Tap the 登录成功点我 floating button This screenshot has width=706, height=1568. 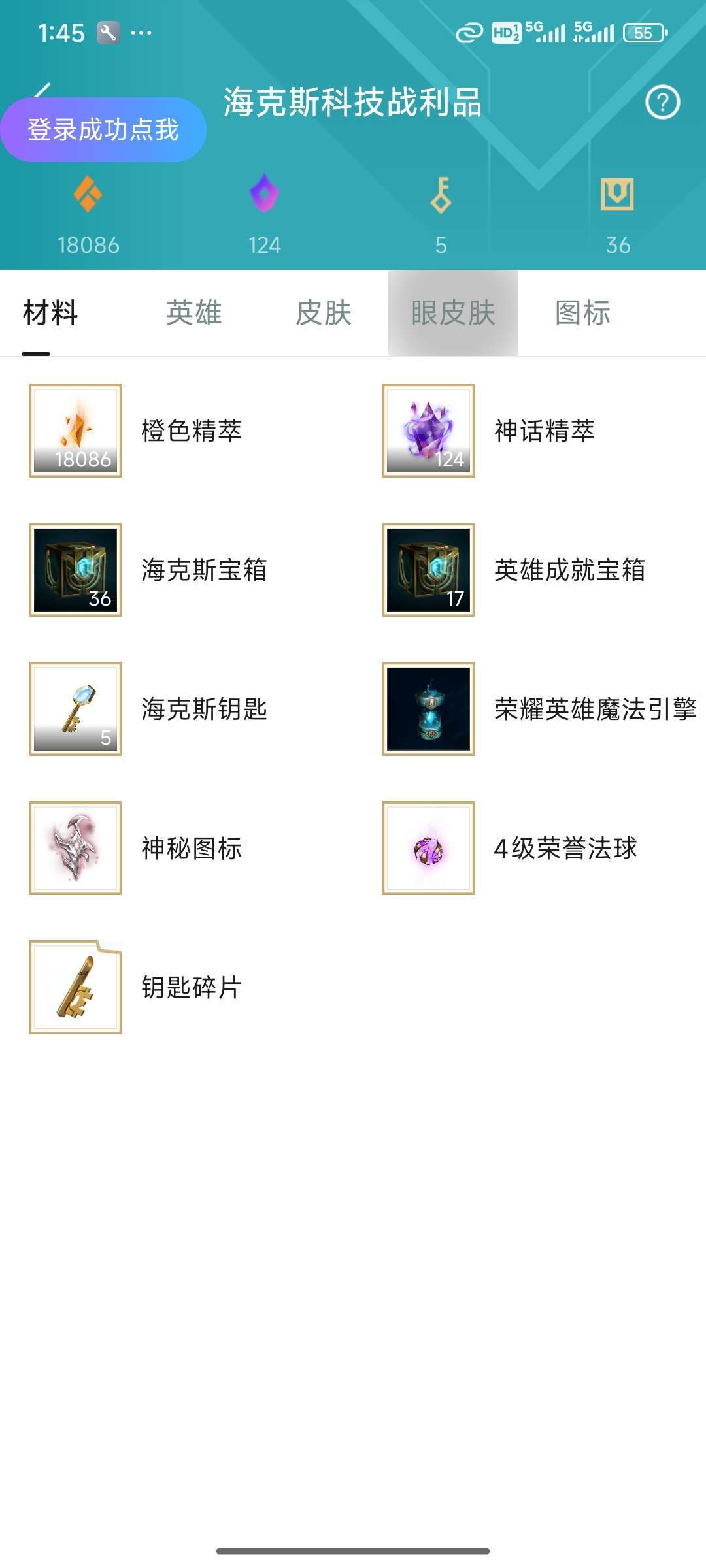(103, 129)
